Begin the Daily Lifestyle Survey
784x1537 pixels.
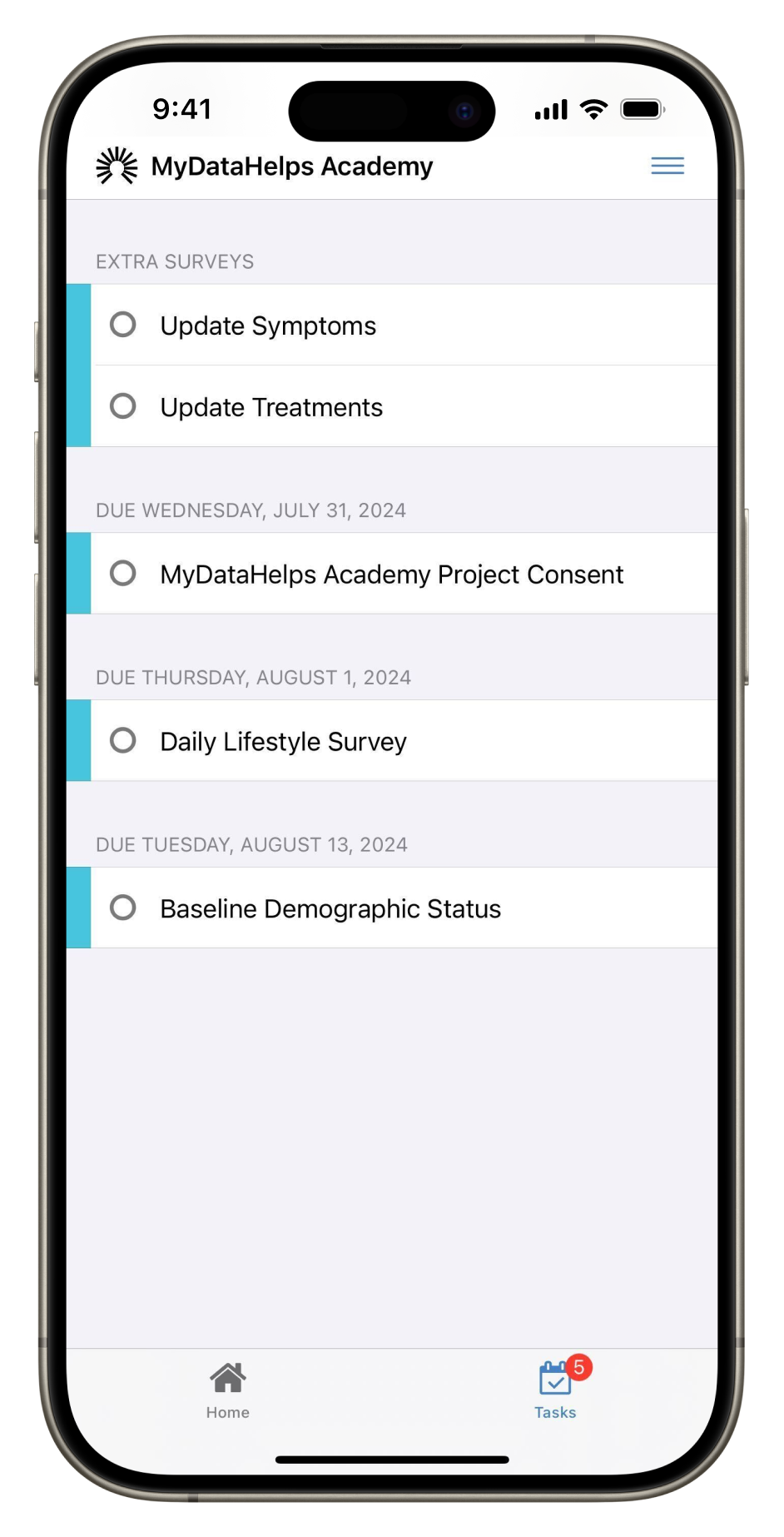(283, 741)
